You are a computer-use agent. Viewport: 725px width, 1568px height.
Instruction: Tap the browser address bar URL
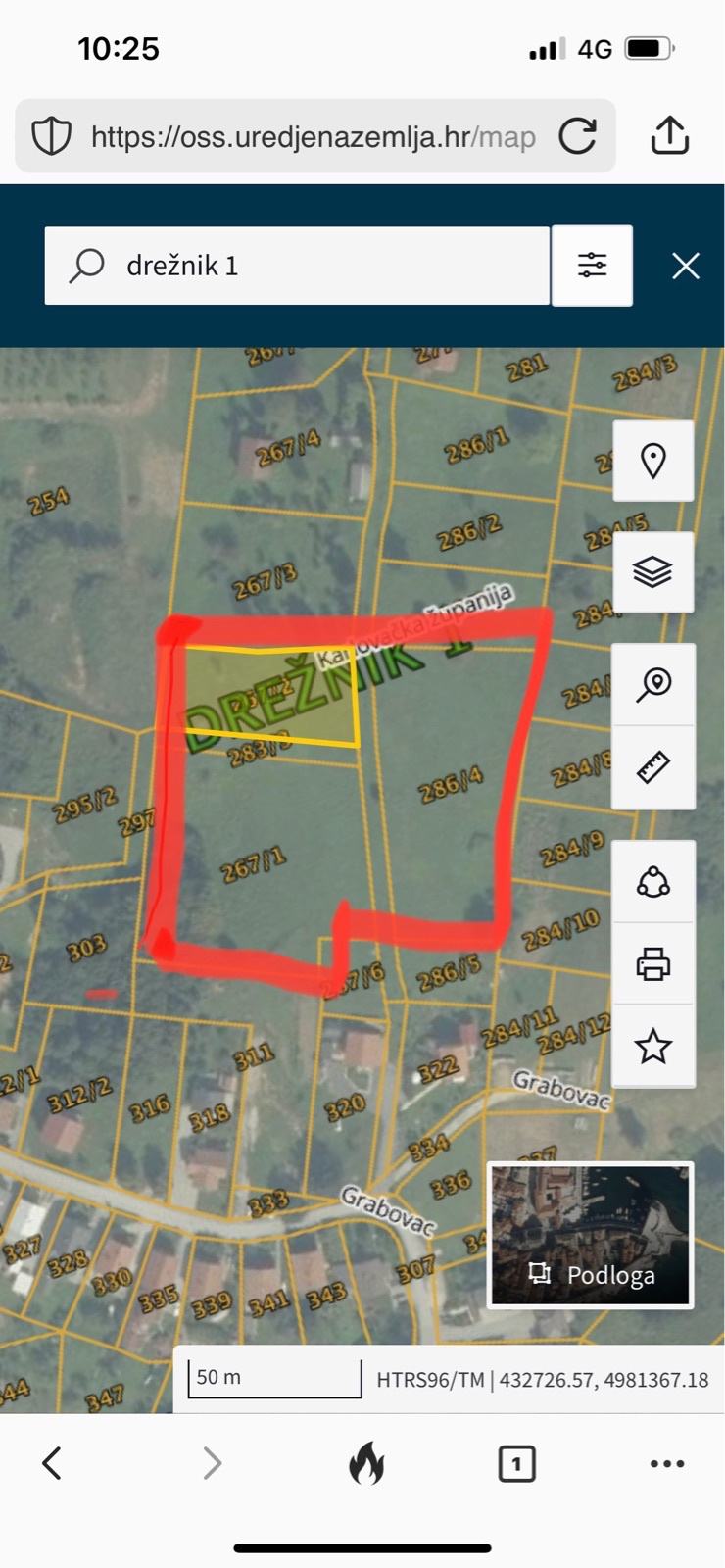coord(314,136)
